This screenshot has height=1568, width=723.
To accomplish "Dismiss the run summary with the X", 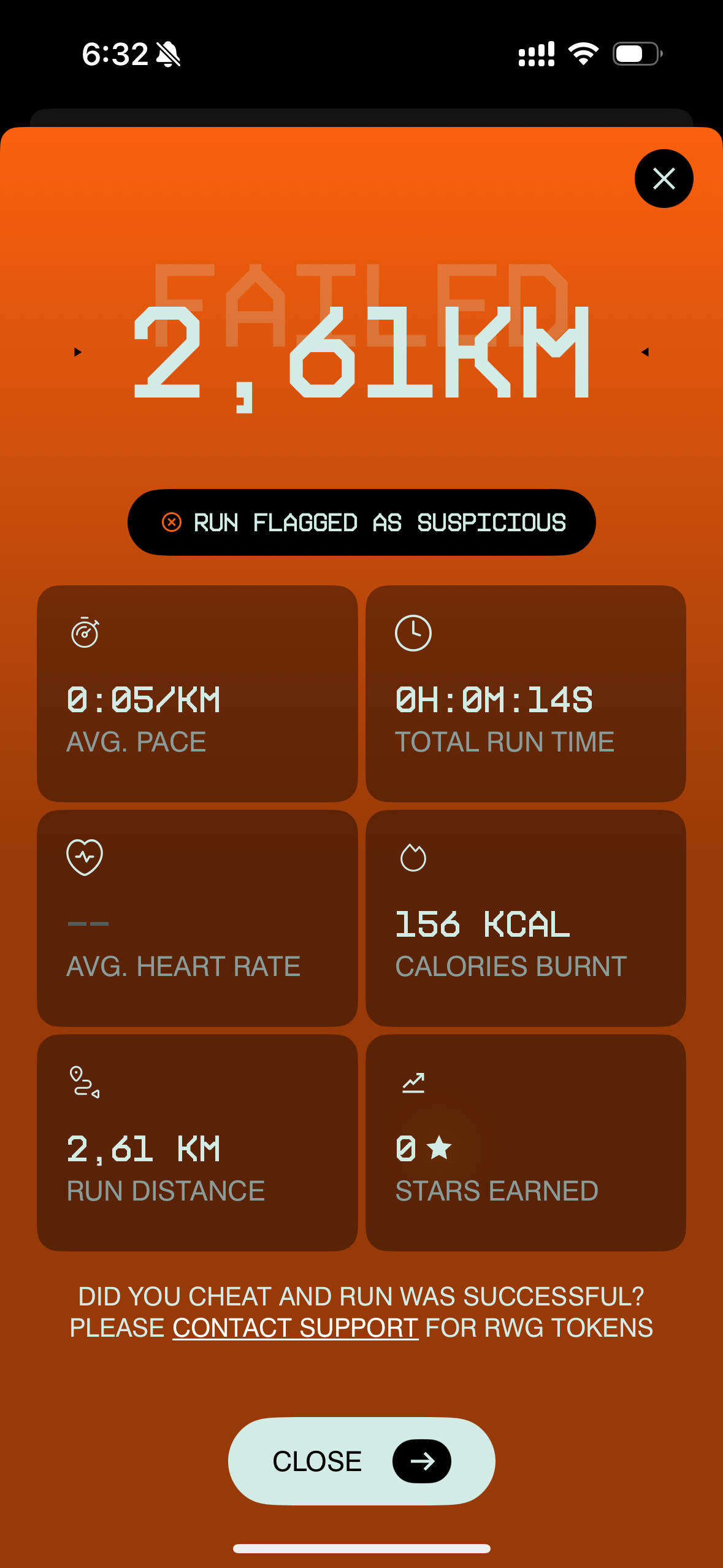I will click(664, 179).
